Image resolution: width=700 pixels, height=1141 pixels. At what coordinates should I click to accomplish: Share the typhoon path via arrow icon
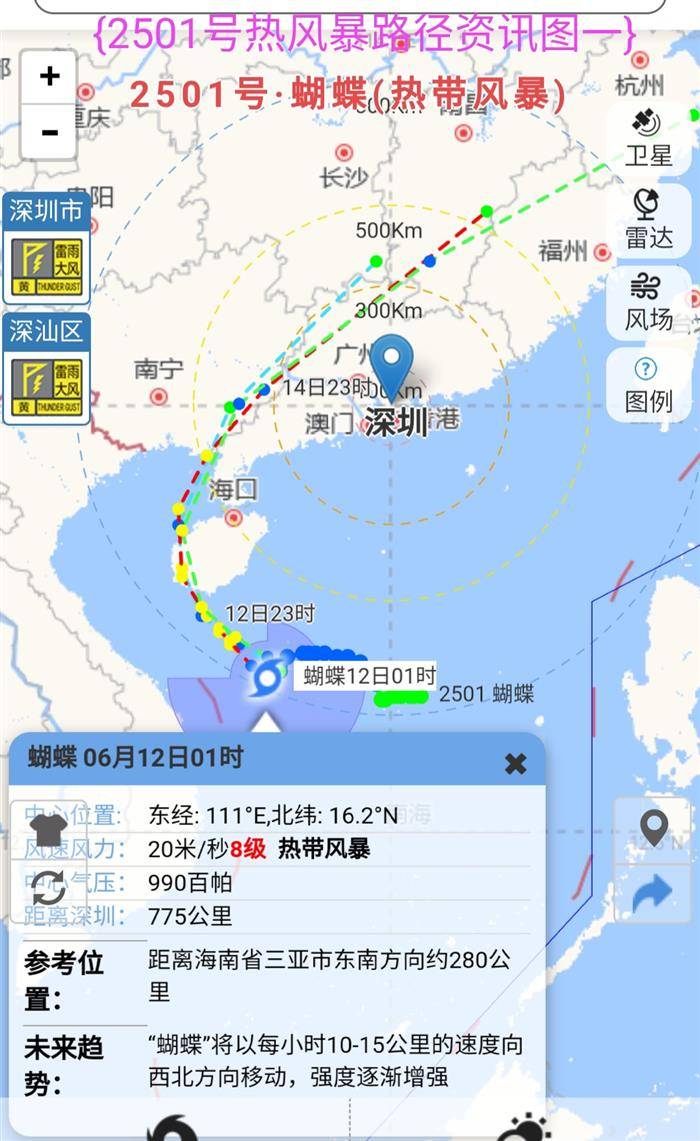(x=653, y=893)
